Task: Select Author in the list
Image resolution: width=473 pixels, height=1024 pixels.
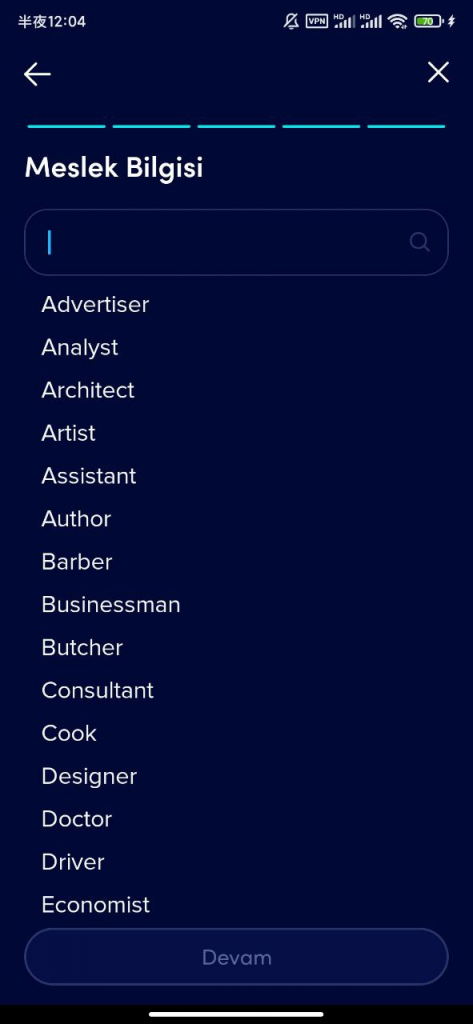Action: click(x=76, y=519)
